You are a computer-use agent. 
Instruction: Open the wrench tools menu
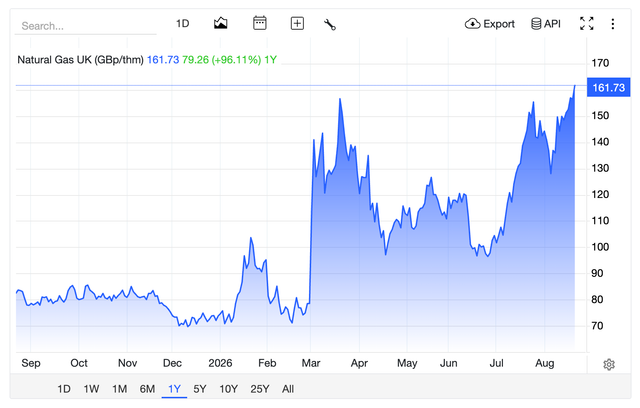(x=330, y=24)
